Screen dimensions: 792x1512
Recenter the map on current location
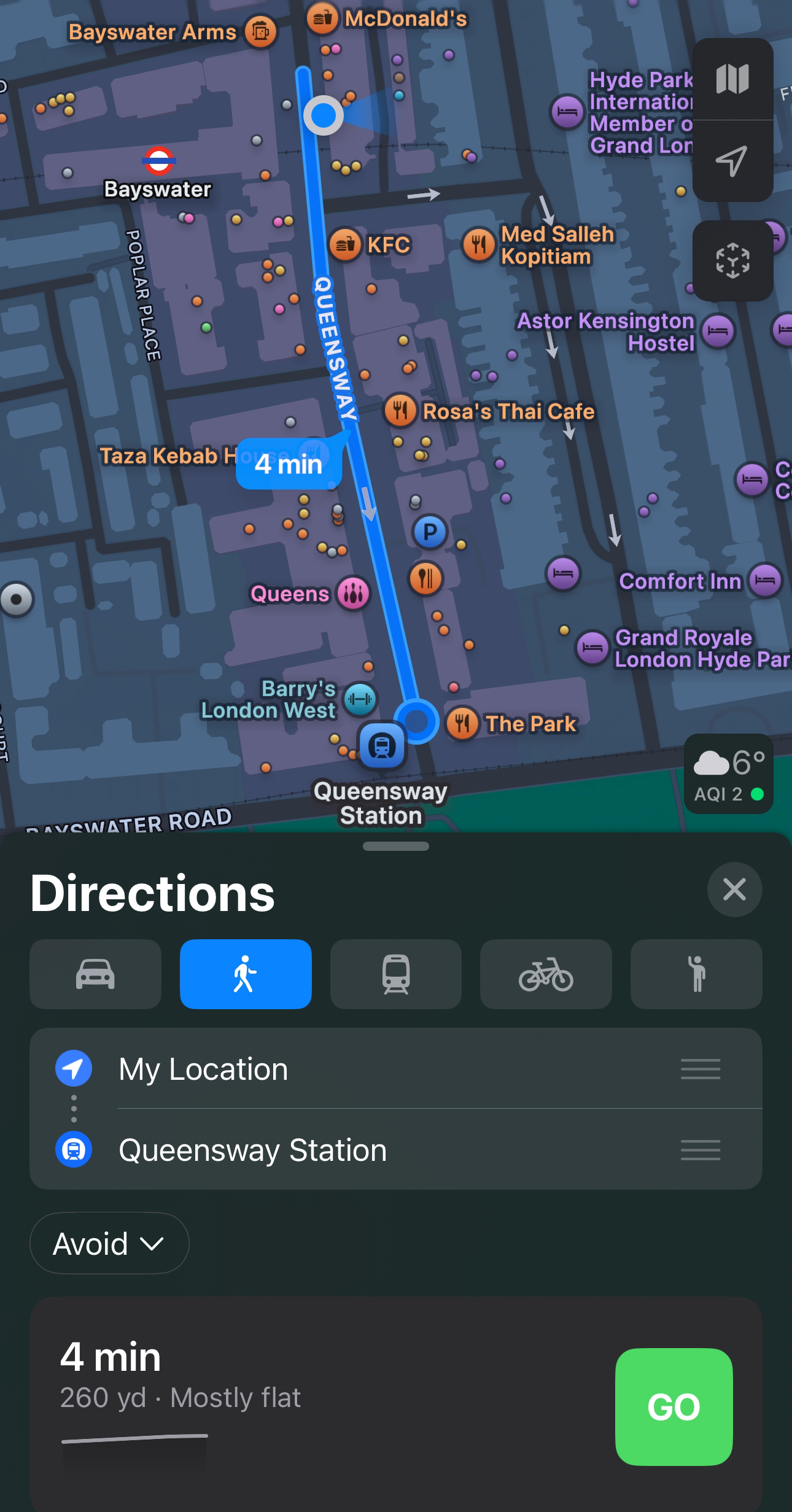pyautogui.click(x=732, y=161)
